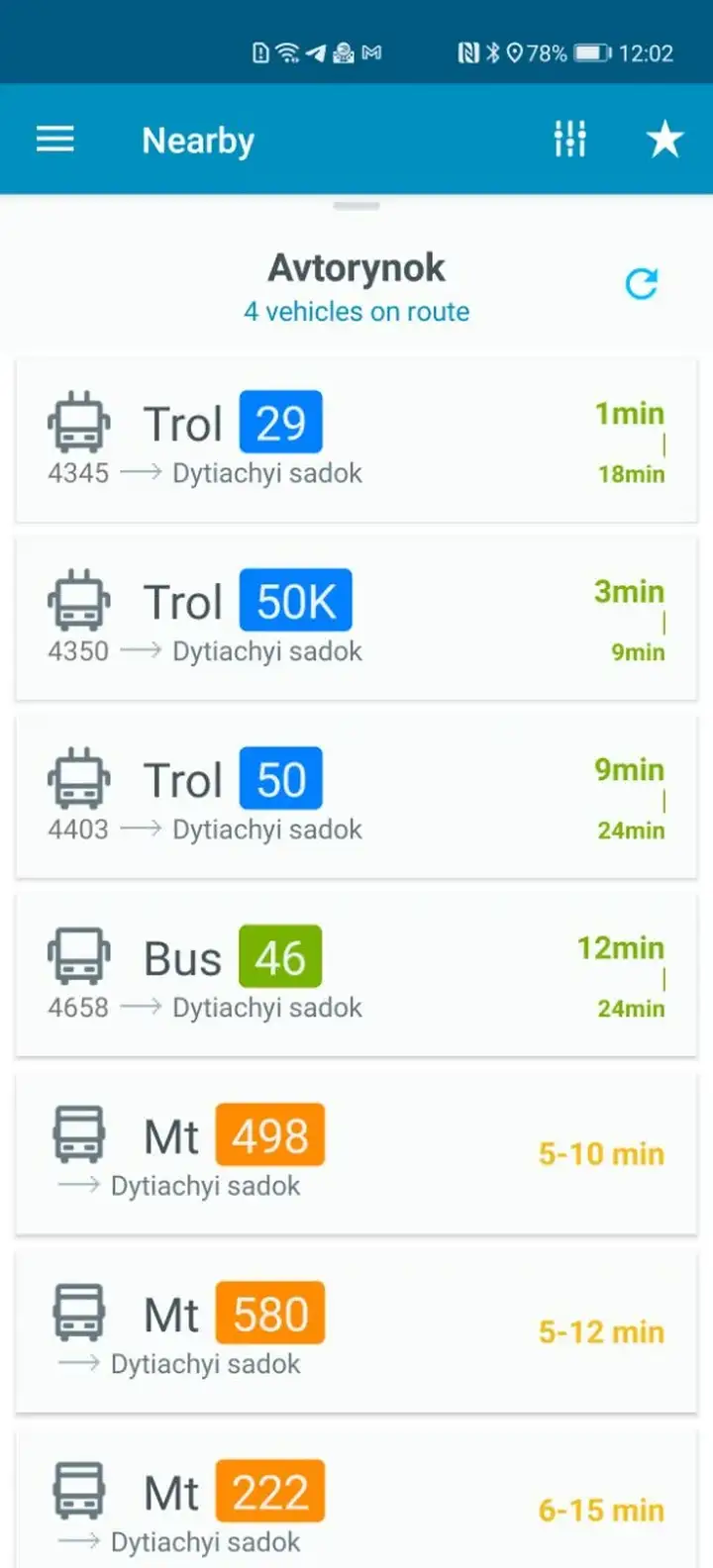This screenshot has height=1568, width=713.
Task: Open the filter settings icon
Action: pos(569,139)
